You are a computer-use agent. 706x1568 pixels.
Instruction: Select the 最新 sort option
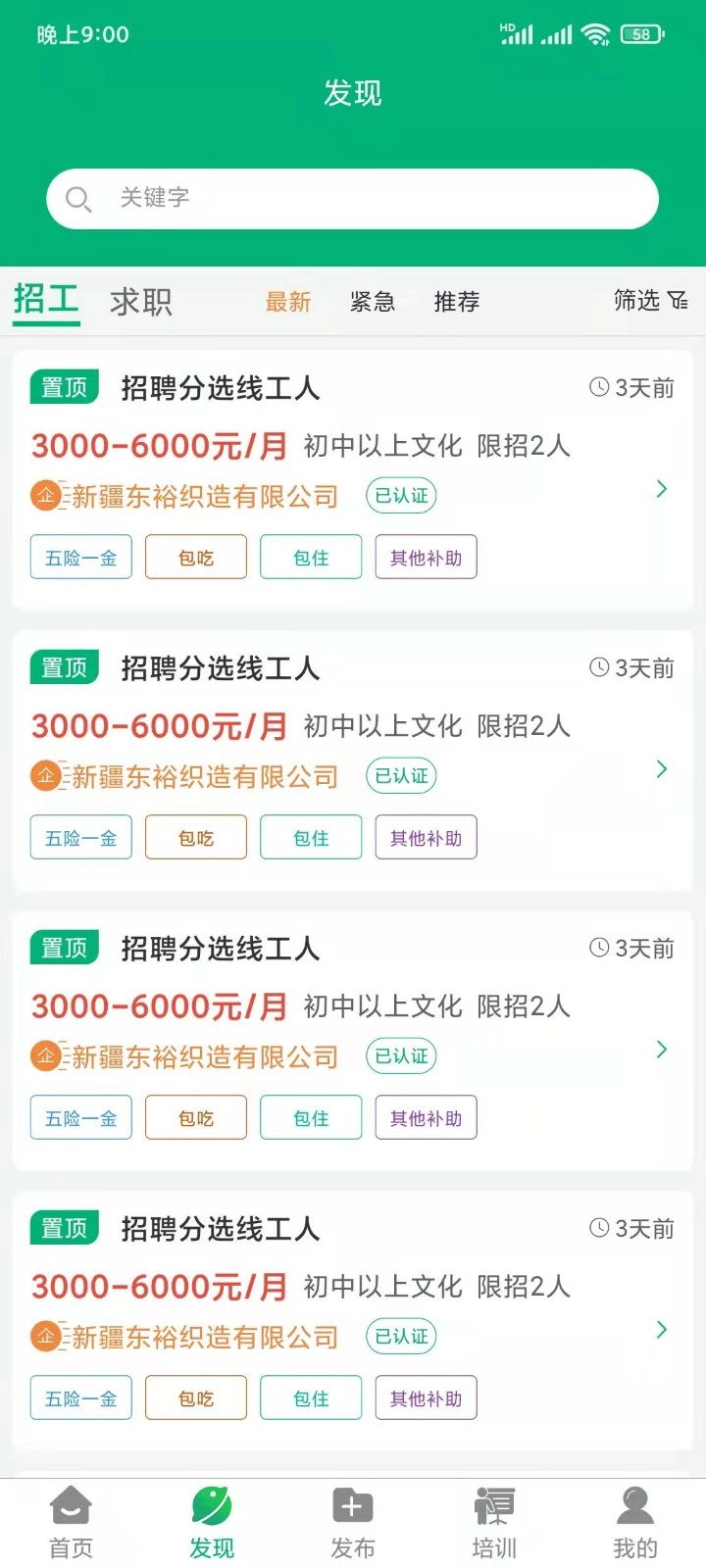point(287,302)
